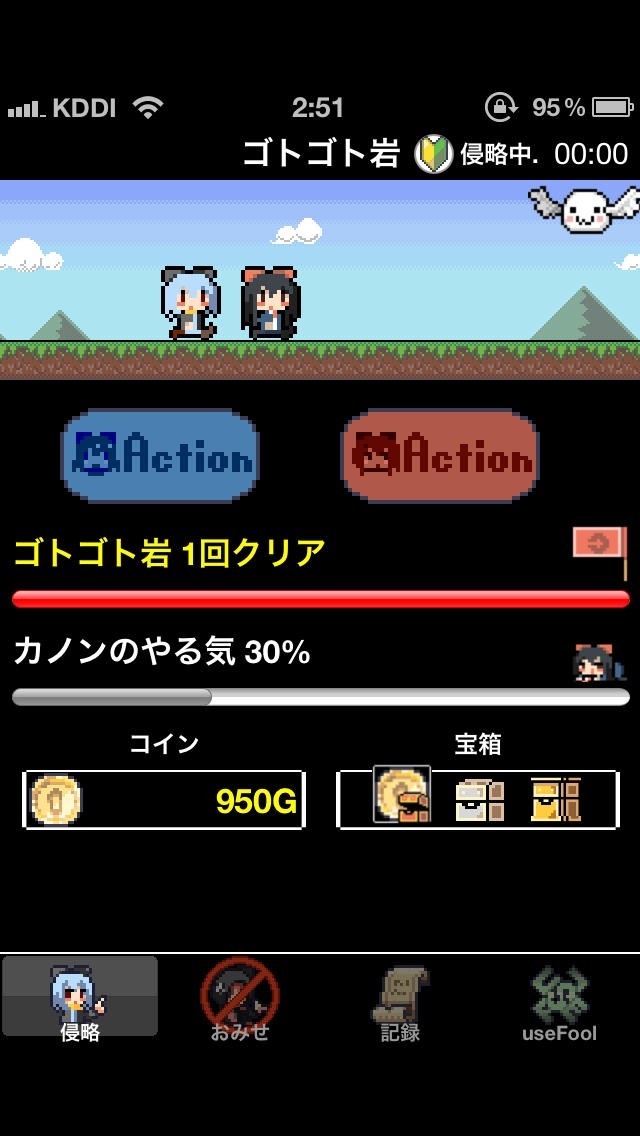
Task: Tap the red Action button
Action: (x=440, y=456)
